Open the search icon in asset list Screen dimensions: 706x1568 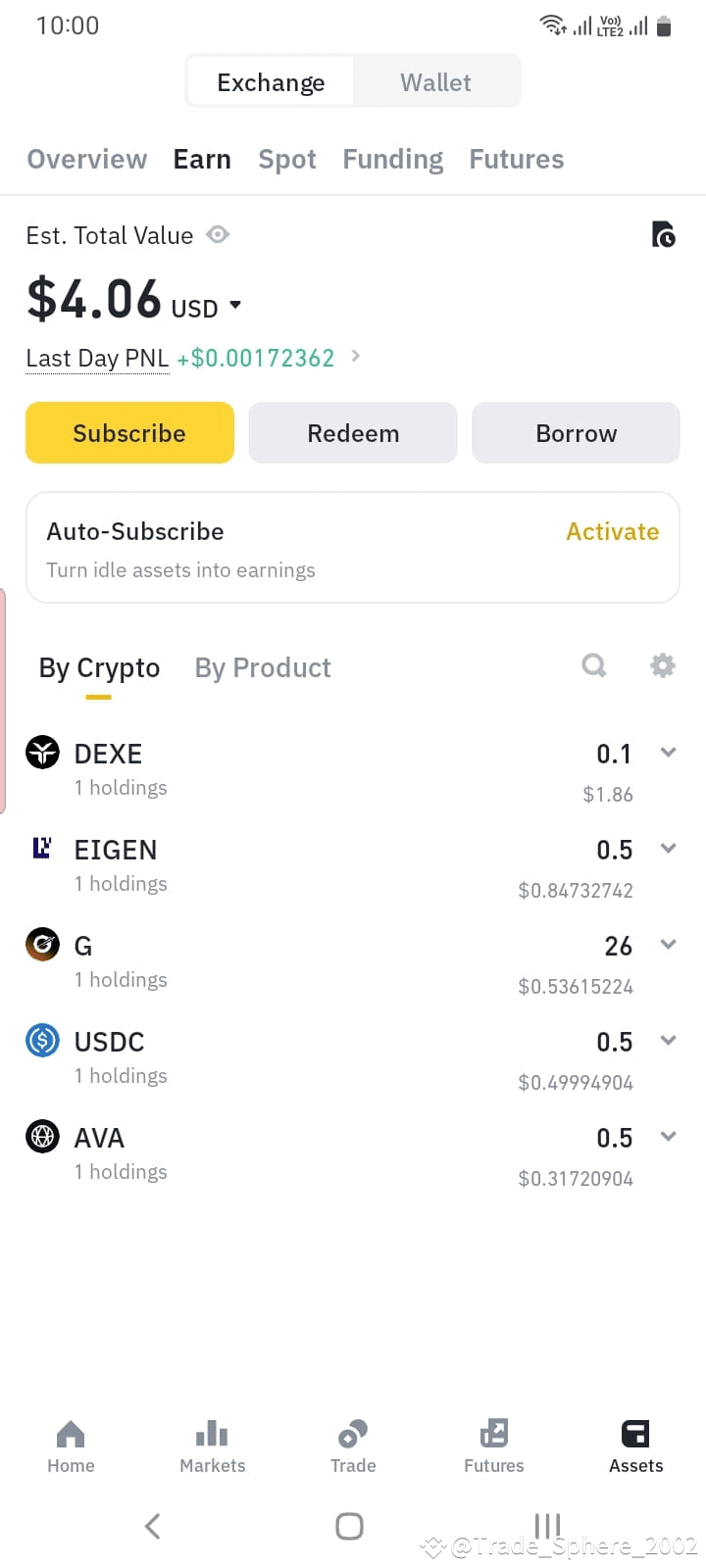[594, 665]
